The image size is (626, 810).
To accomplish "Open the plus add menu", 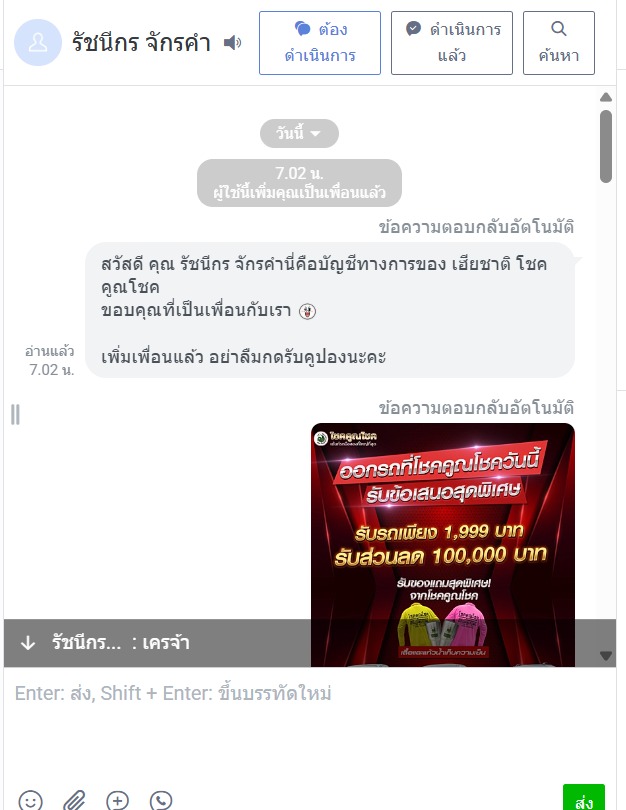I will tap(118, 800).
